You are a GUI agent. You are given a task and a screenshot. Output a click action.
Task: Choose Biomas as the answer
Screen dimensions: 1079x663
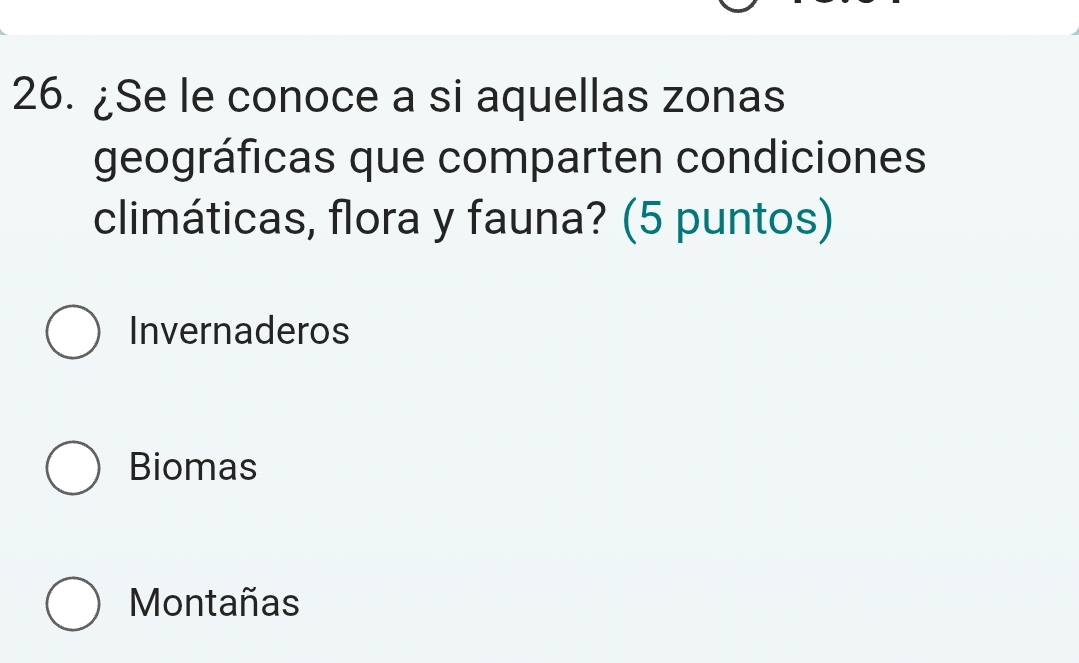click(73, 468)
